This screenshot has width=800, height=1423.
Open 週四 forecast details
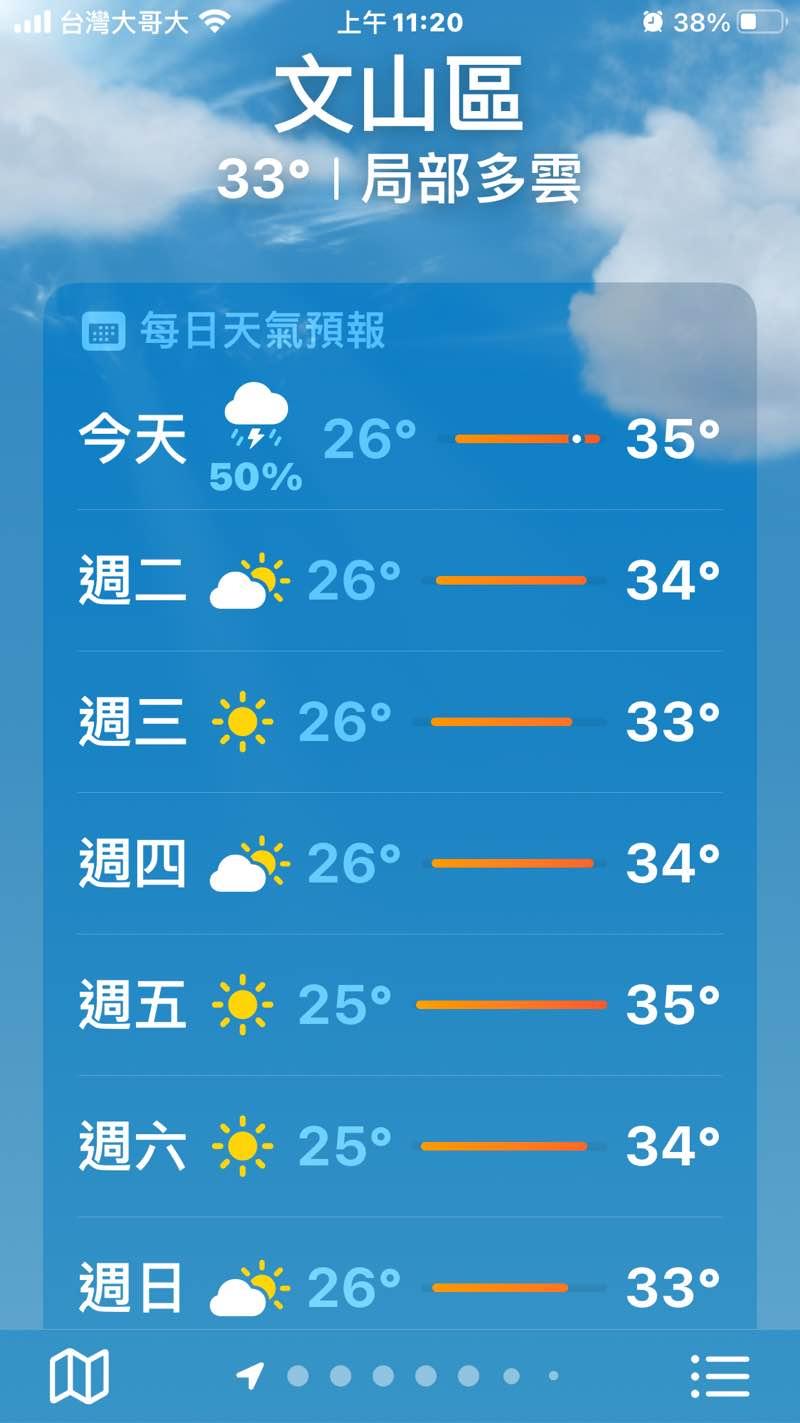(400, 863)
